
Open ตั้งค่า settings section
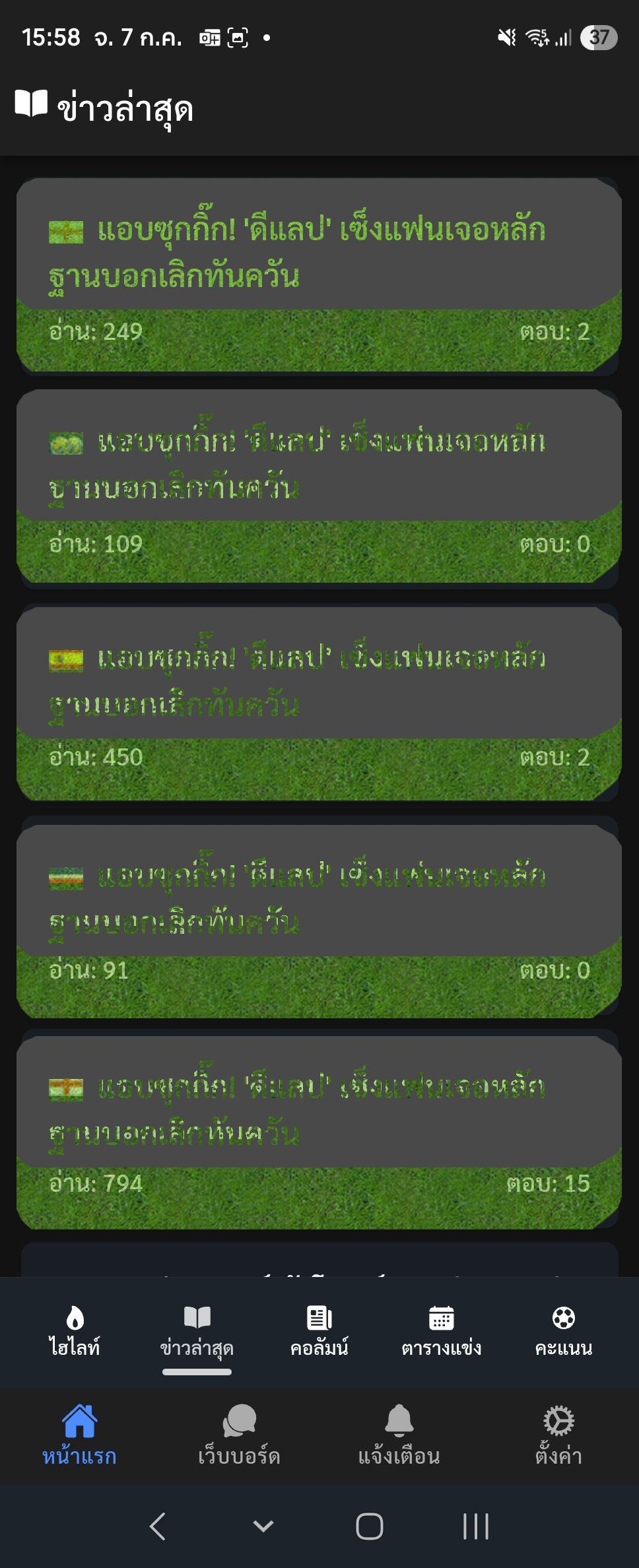(x=558, y=1436)
